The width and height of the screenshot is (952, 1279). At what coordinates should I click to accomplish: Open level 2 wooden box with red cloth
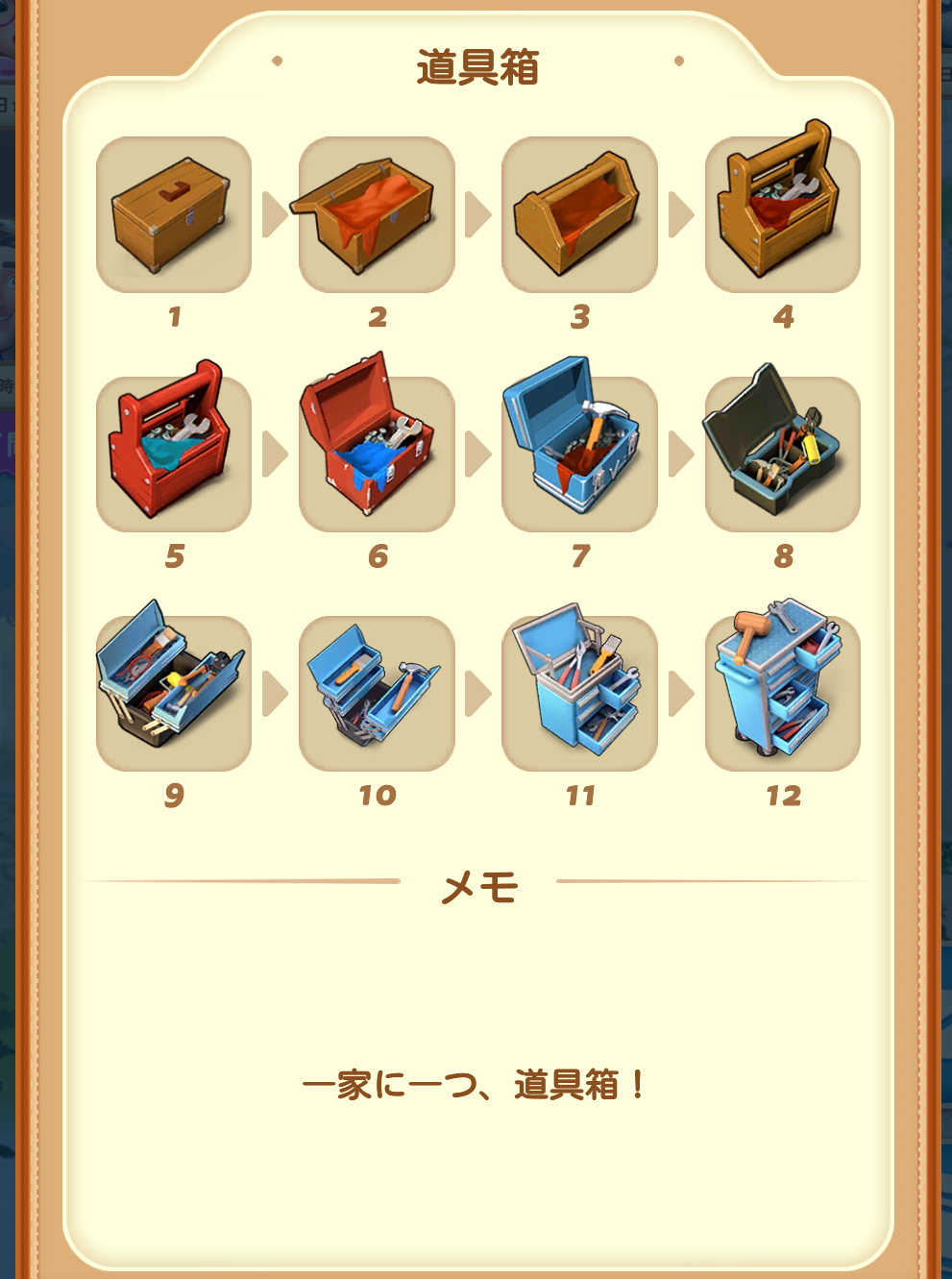point(377,214)
